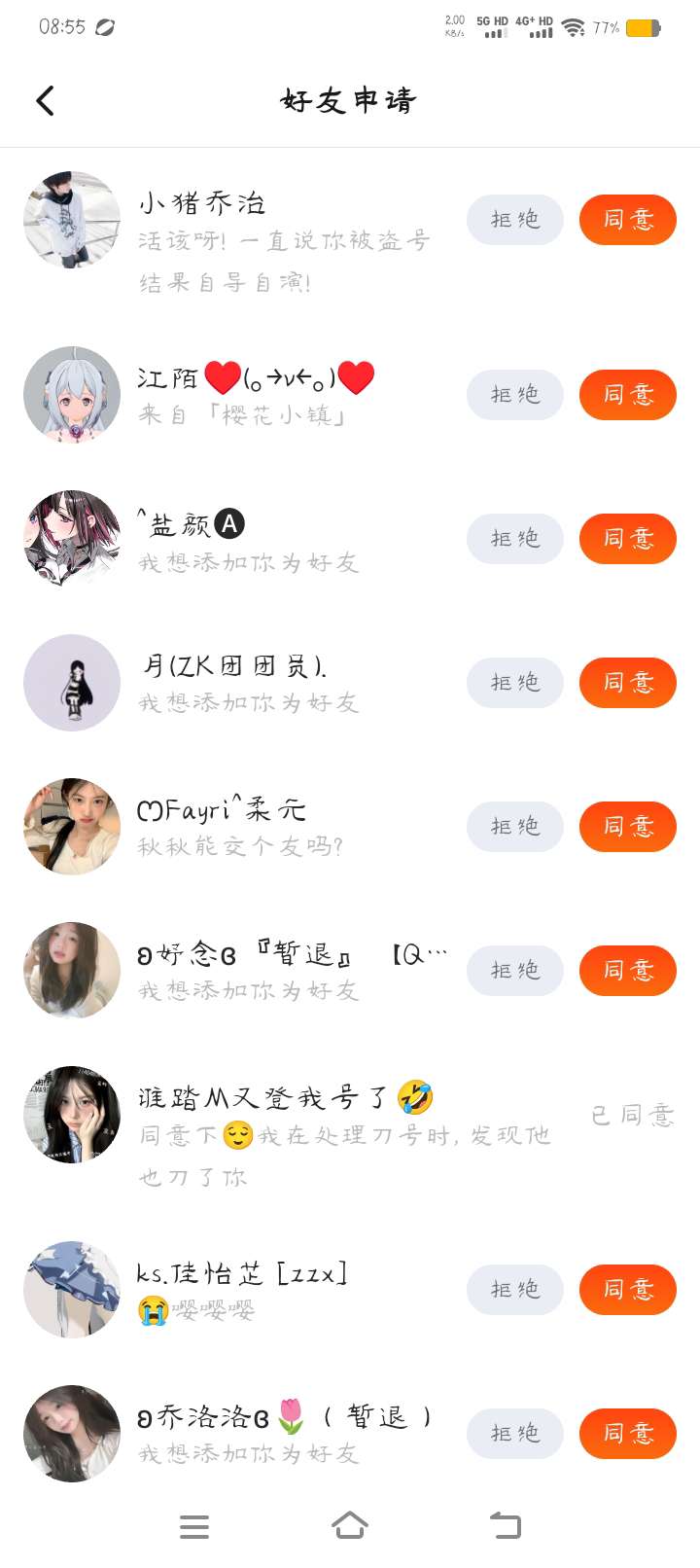View 江陌's avatar profile
This screenshot has height=1568, width=700.
[72, 395]
